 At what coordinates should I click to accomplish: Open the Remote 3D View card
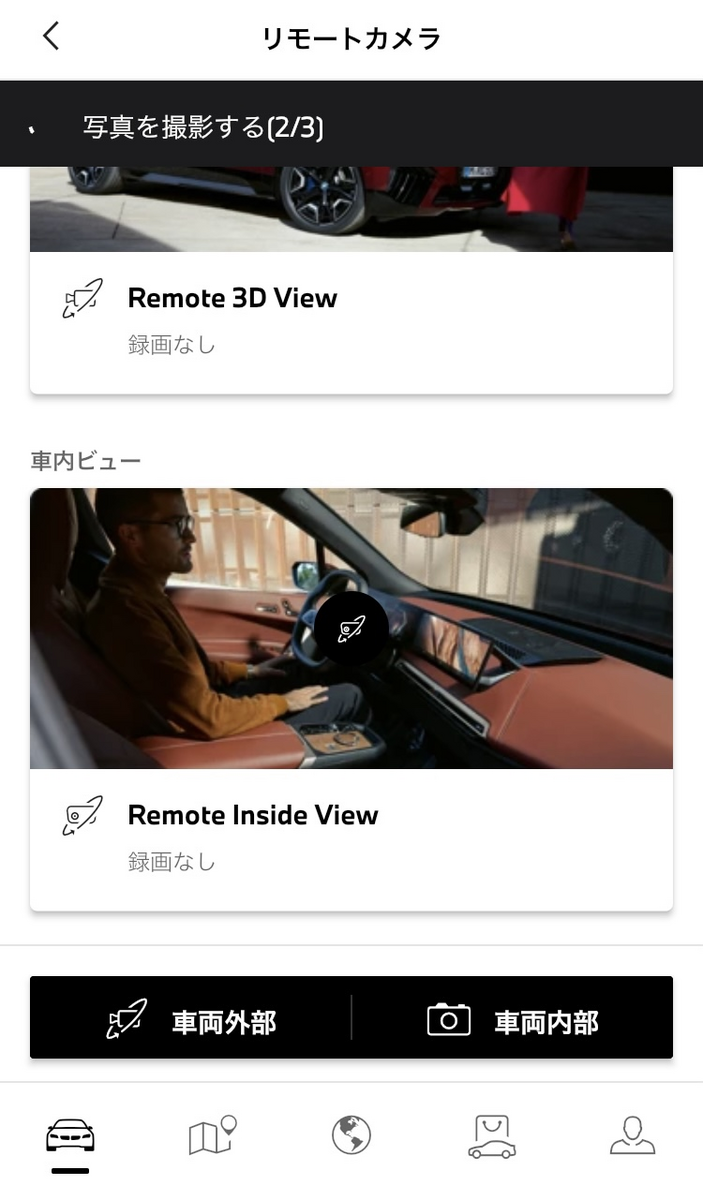coord(350,320)
